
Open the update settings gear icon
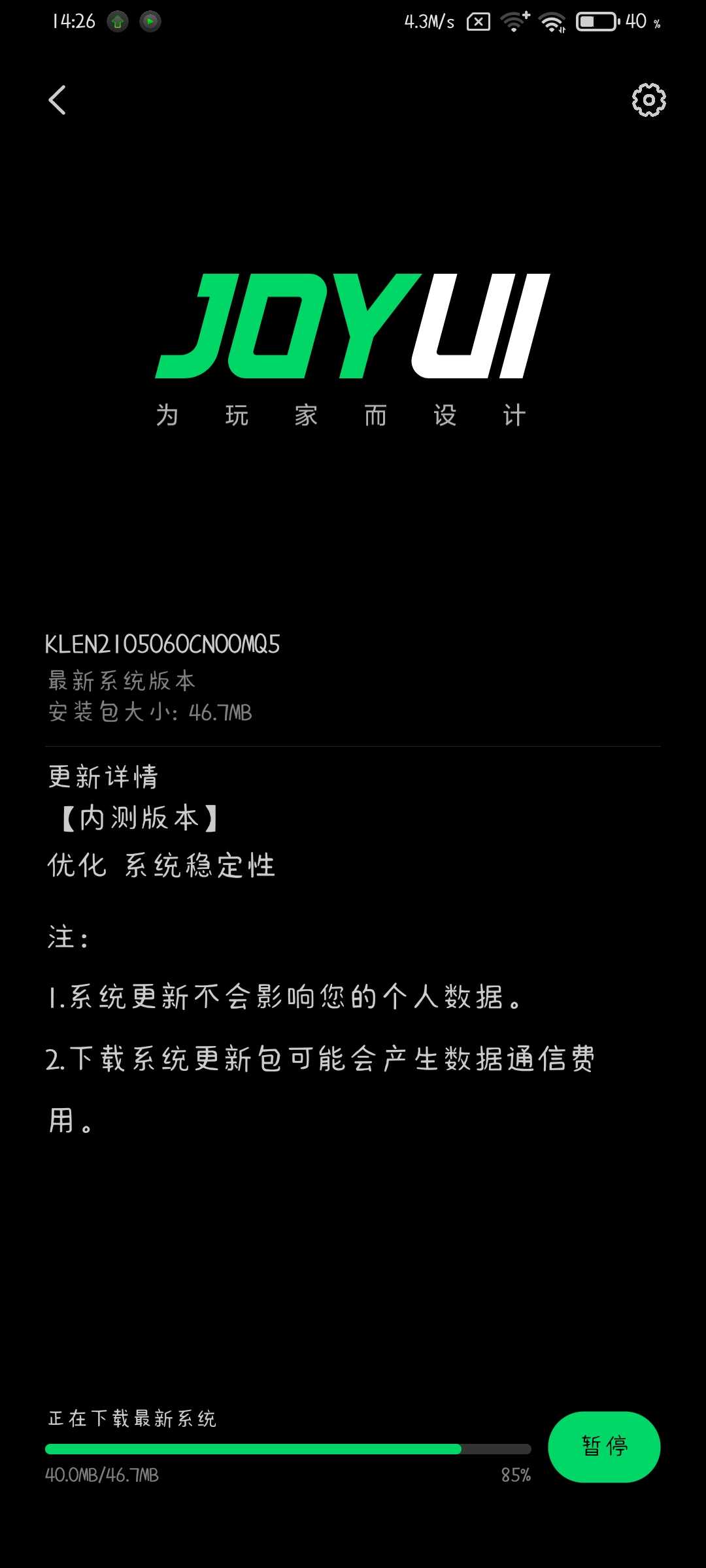coord(648,100)
